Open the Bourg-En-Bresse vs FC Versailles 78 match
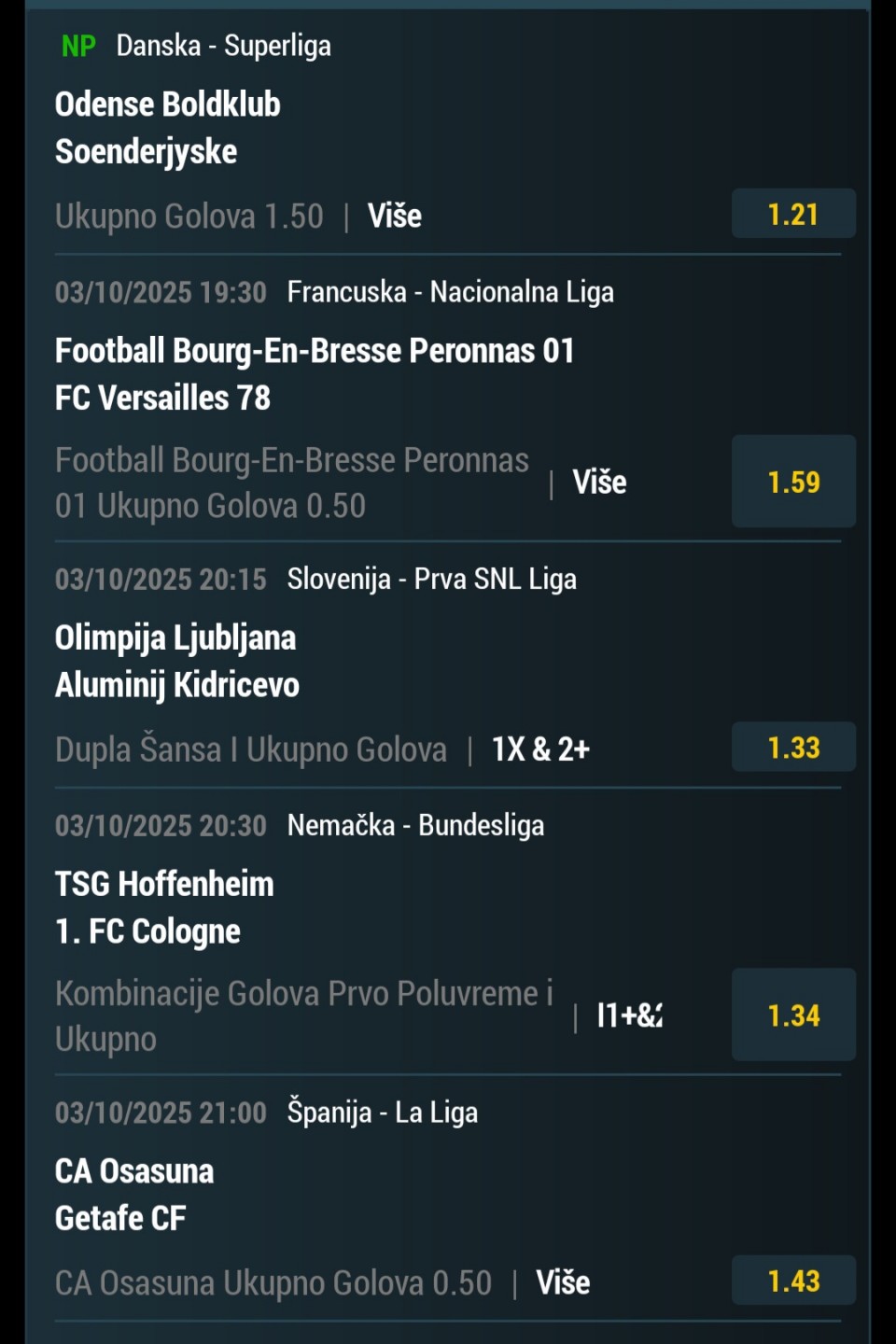 click(314, 374)
